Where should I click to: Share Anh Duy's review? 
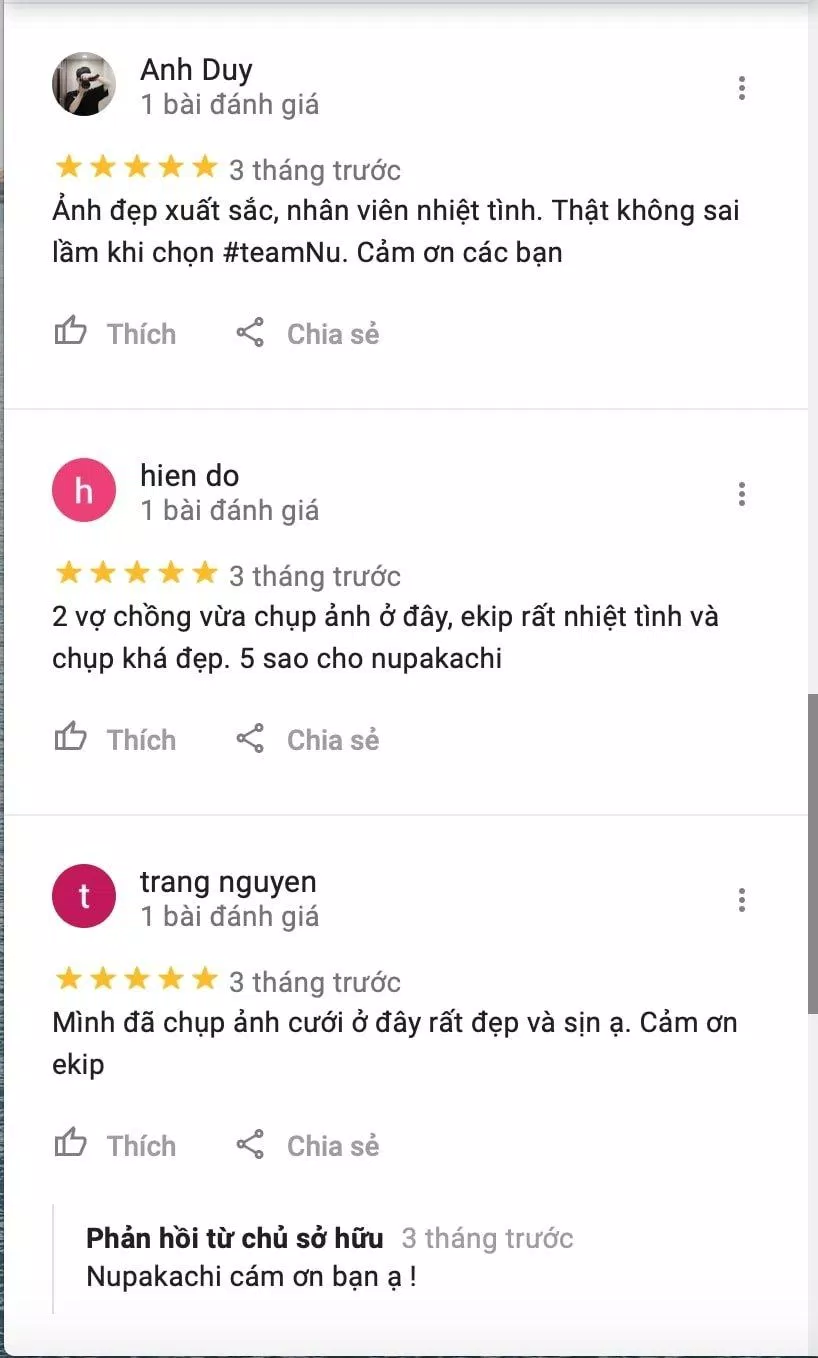coord(308,333)
